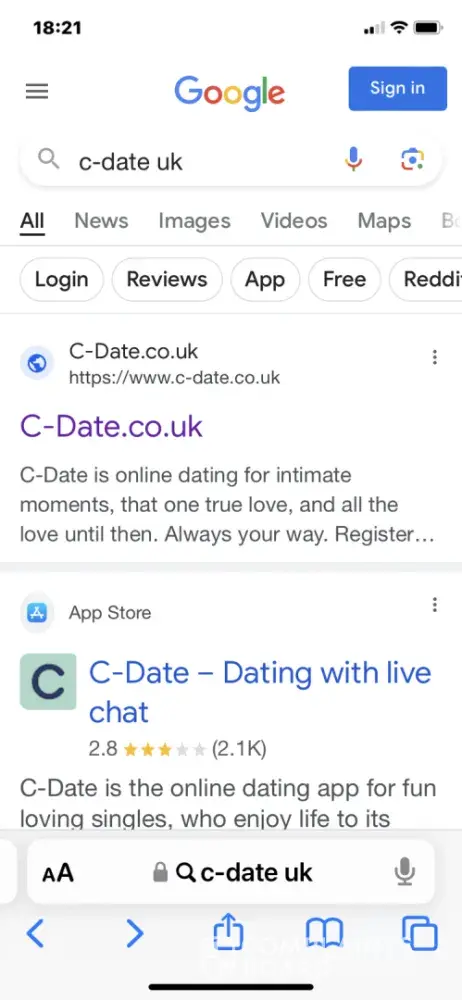The width and height of the screenshot is (462, 1000).
Task: Open the Safari tabs overview
Action: (x=420, y=934)
